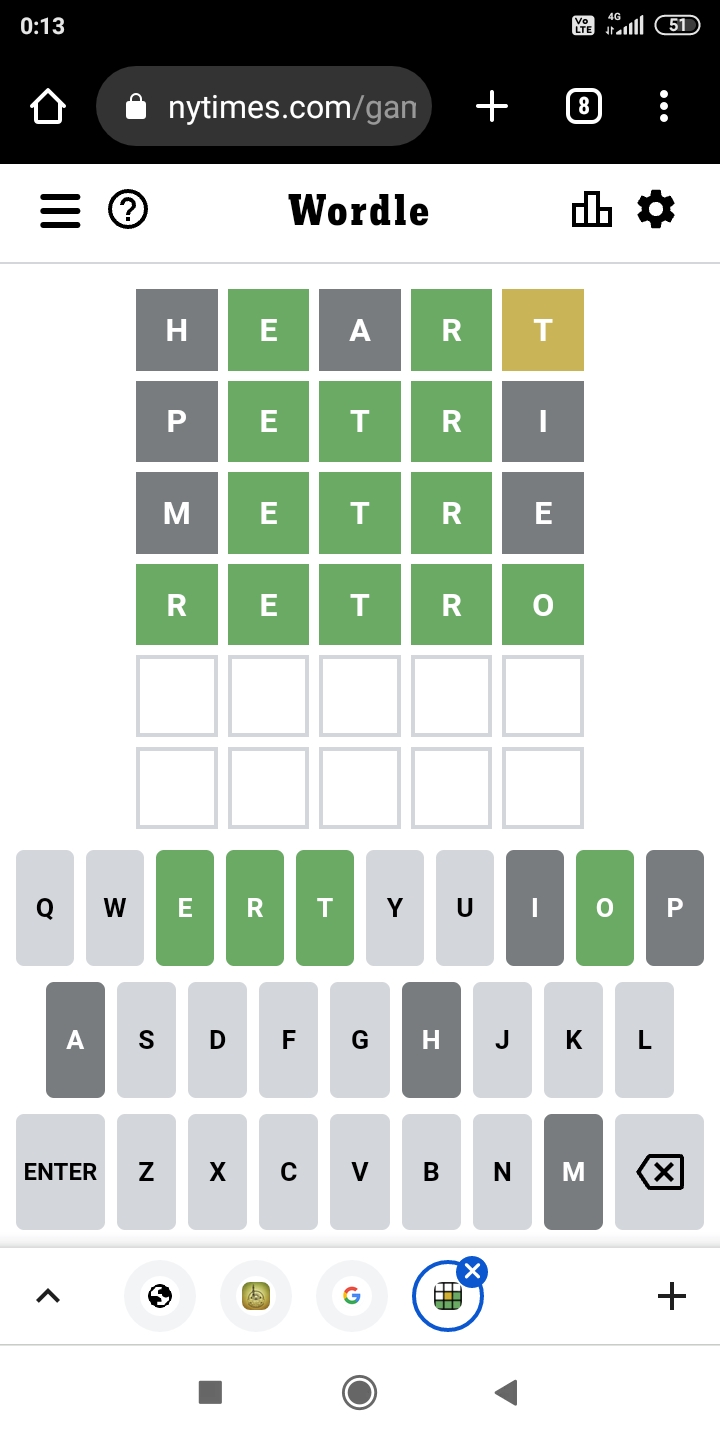Go back using the system back button
Screen dimensions: 720x1440
pyautogui.click(x=507, y=1392)
